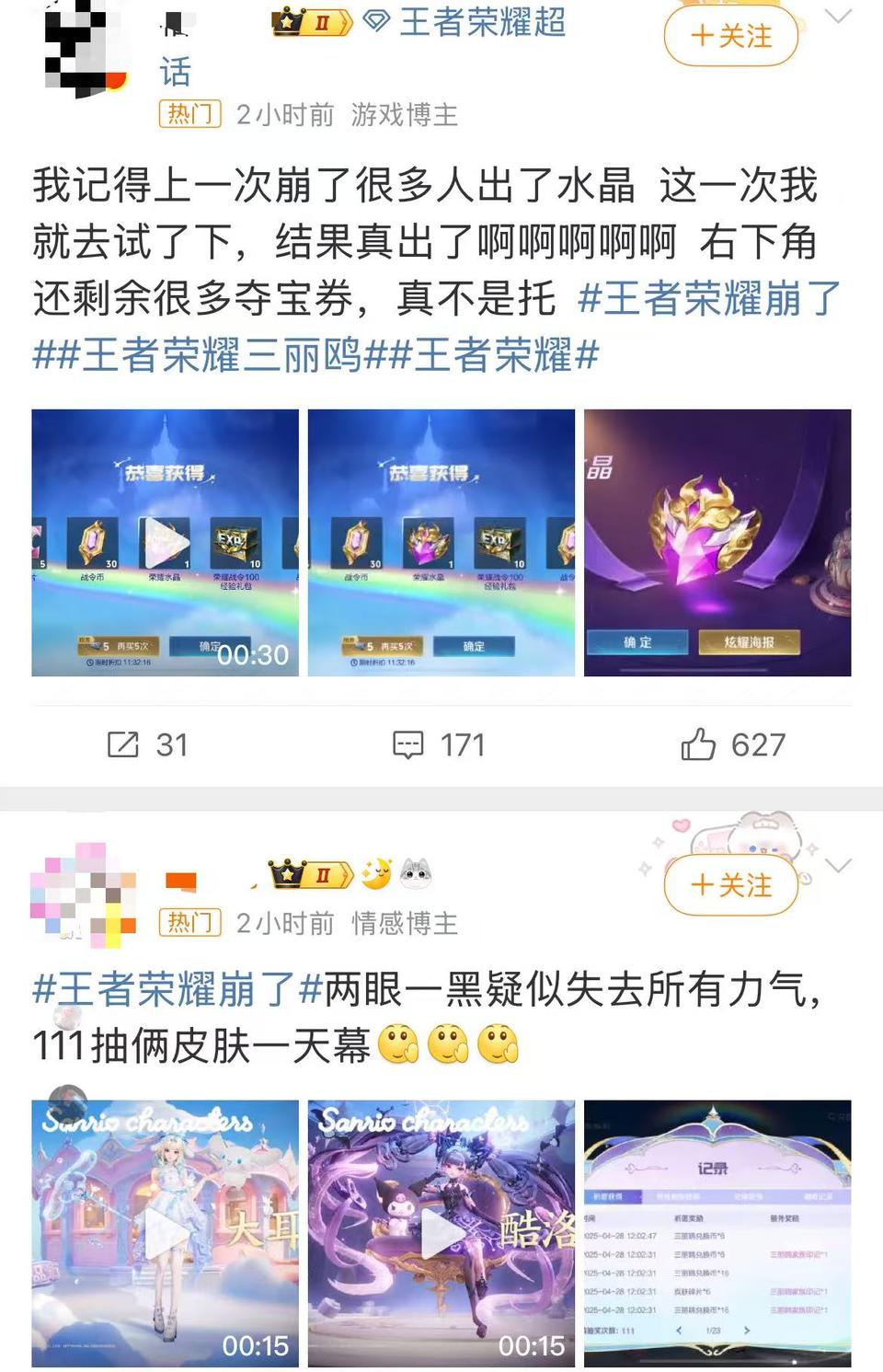The height and width of the screenshot is (1372, 883).
Task: Open the 游戏博主 author's avatar
Action: pyautogui.click(x=83, y=46)
